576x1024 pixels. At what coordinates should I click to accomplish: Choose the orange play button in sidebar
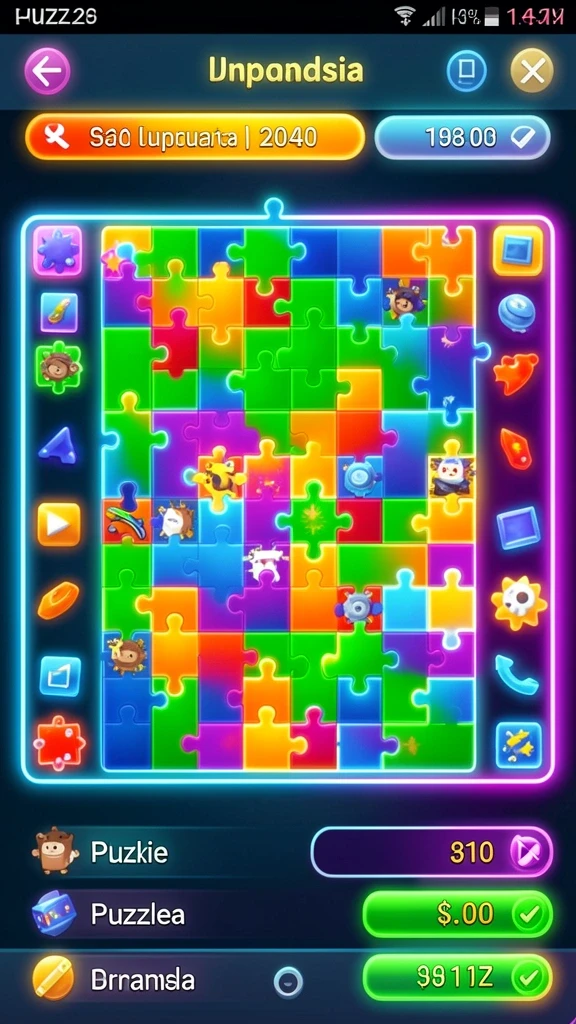(x=59, y=524)
